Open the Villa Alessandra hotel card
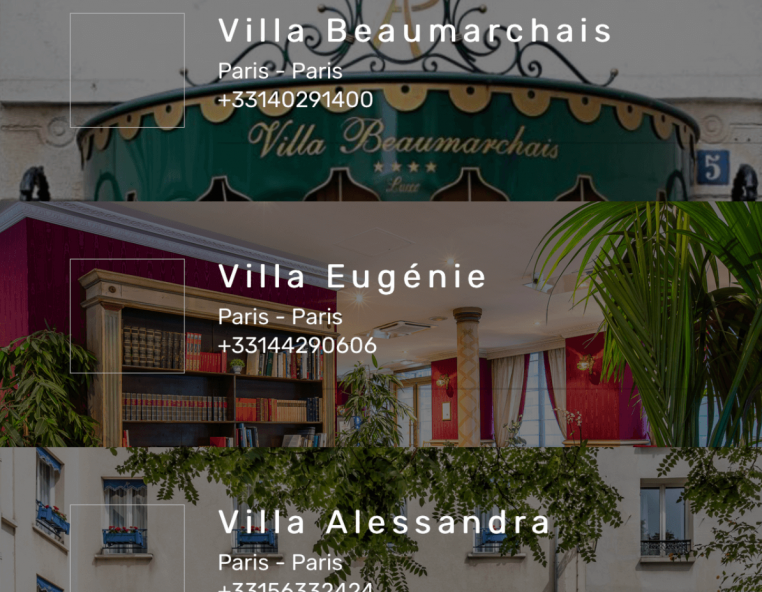762x592 pixels. 384,523
